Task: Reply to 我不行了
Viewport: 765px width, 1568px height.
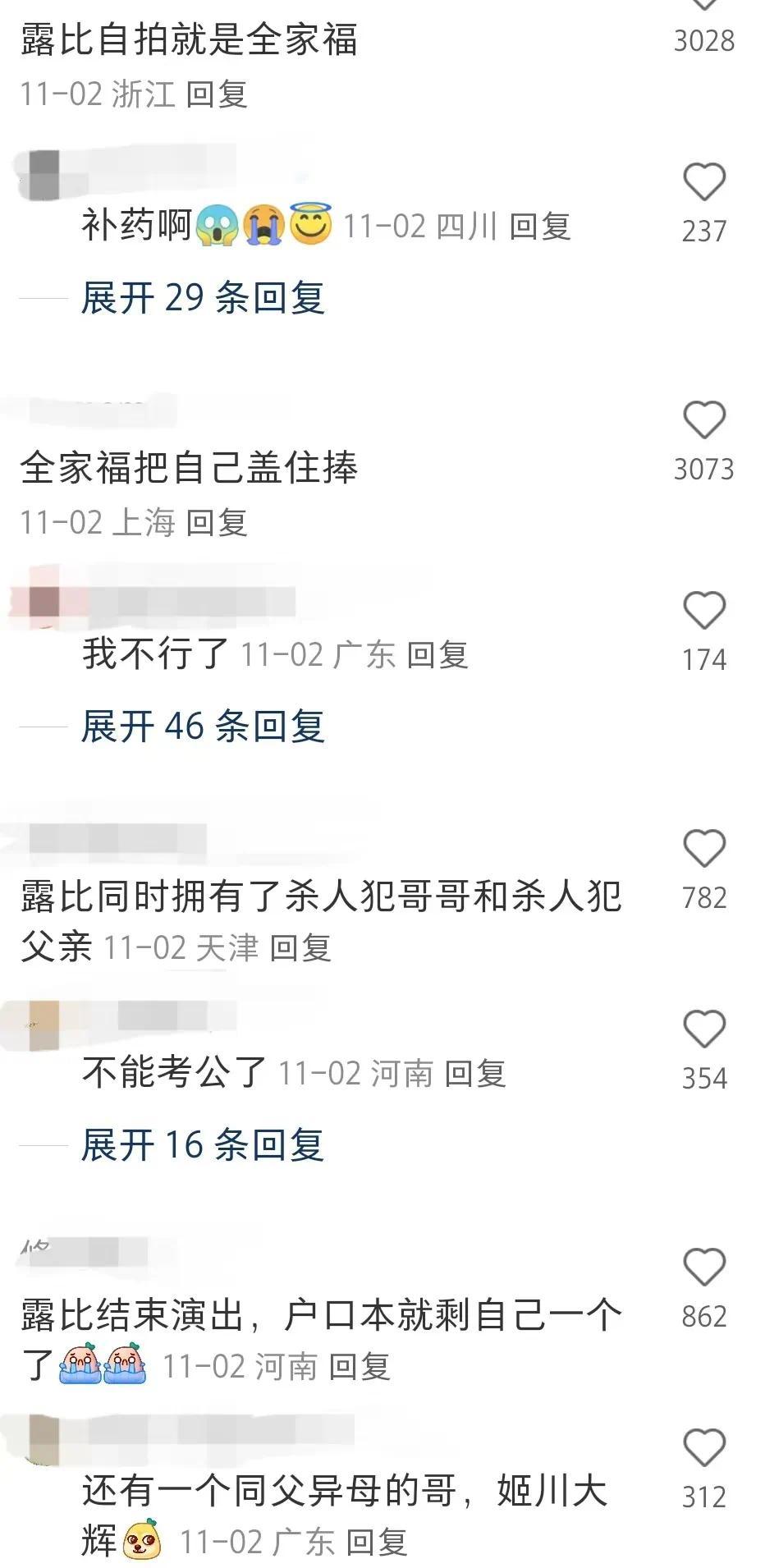Action: click(x=437, y=655)
